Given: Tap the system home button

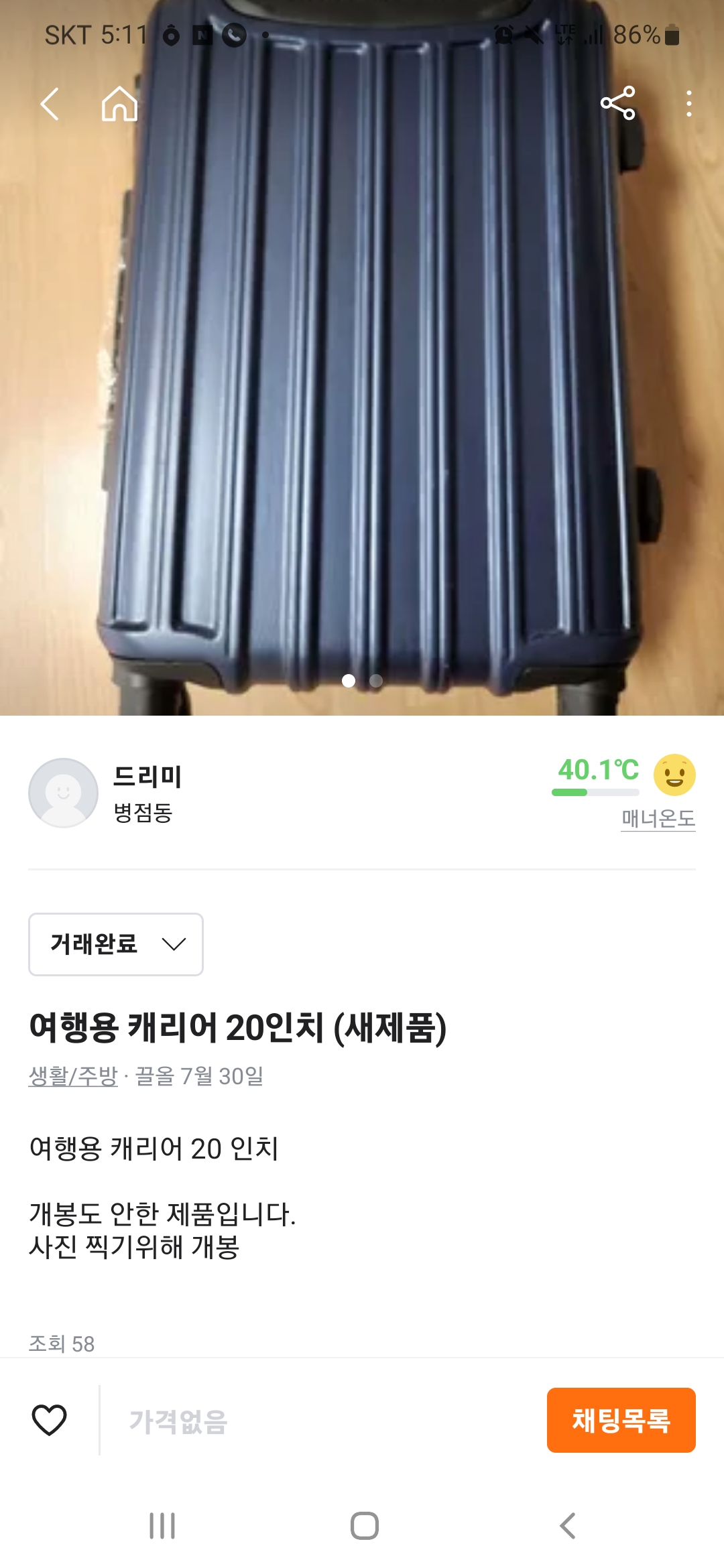Looking at the screenshot, I should [365, 1526].
